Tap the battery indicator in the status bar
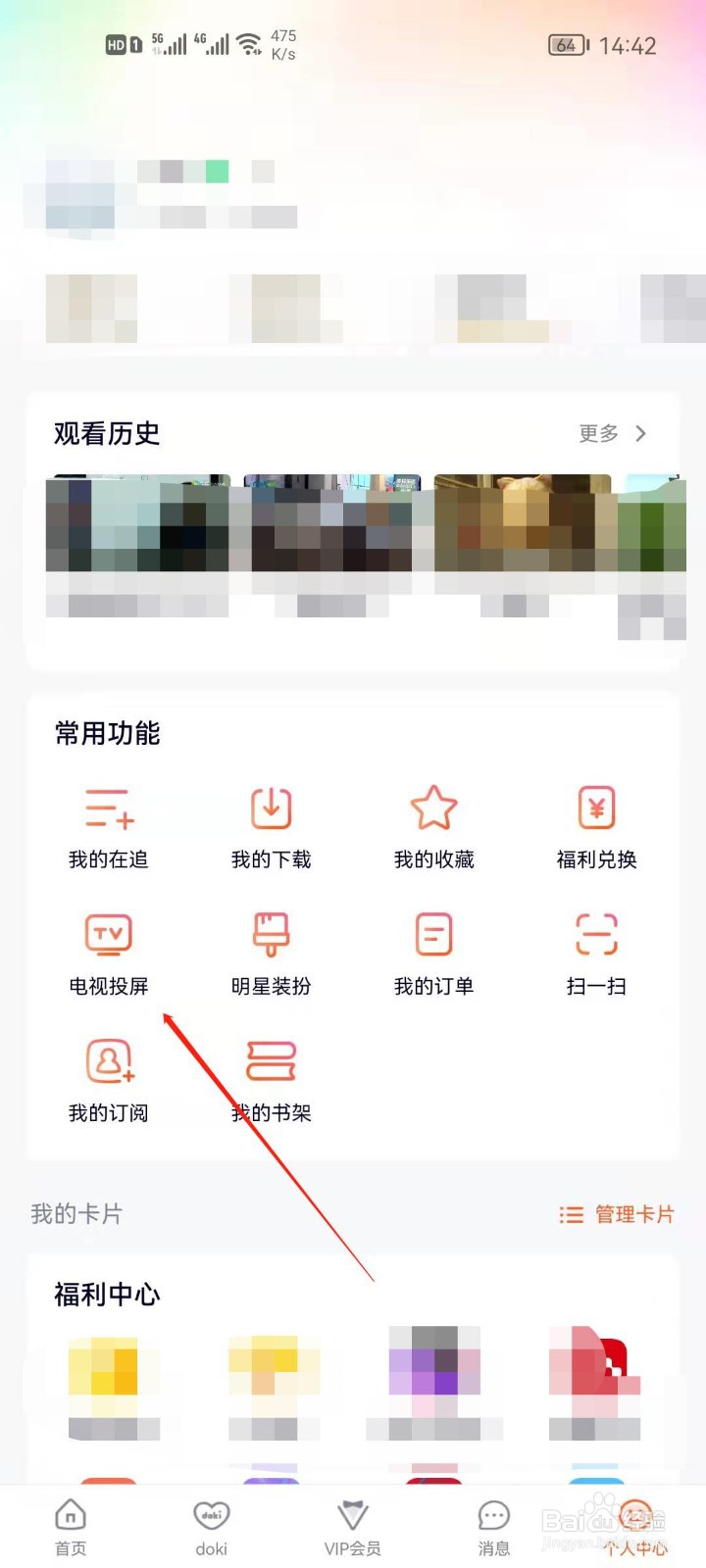Image resolution: width=706 pixels, height=1568 pixels. pyautogui.click(x=567, y=45)
